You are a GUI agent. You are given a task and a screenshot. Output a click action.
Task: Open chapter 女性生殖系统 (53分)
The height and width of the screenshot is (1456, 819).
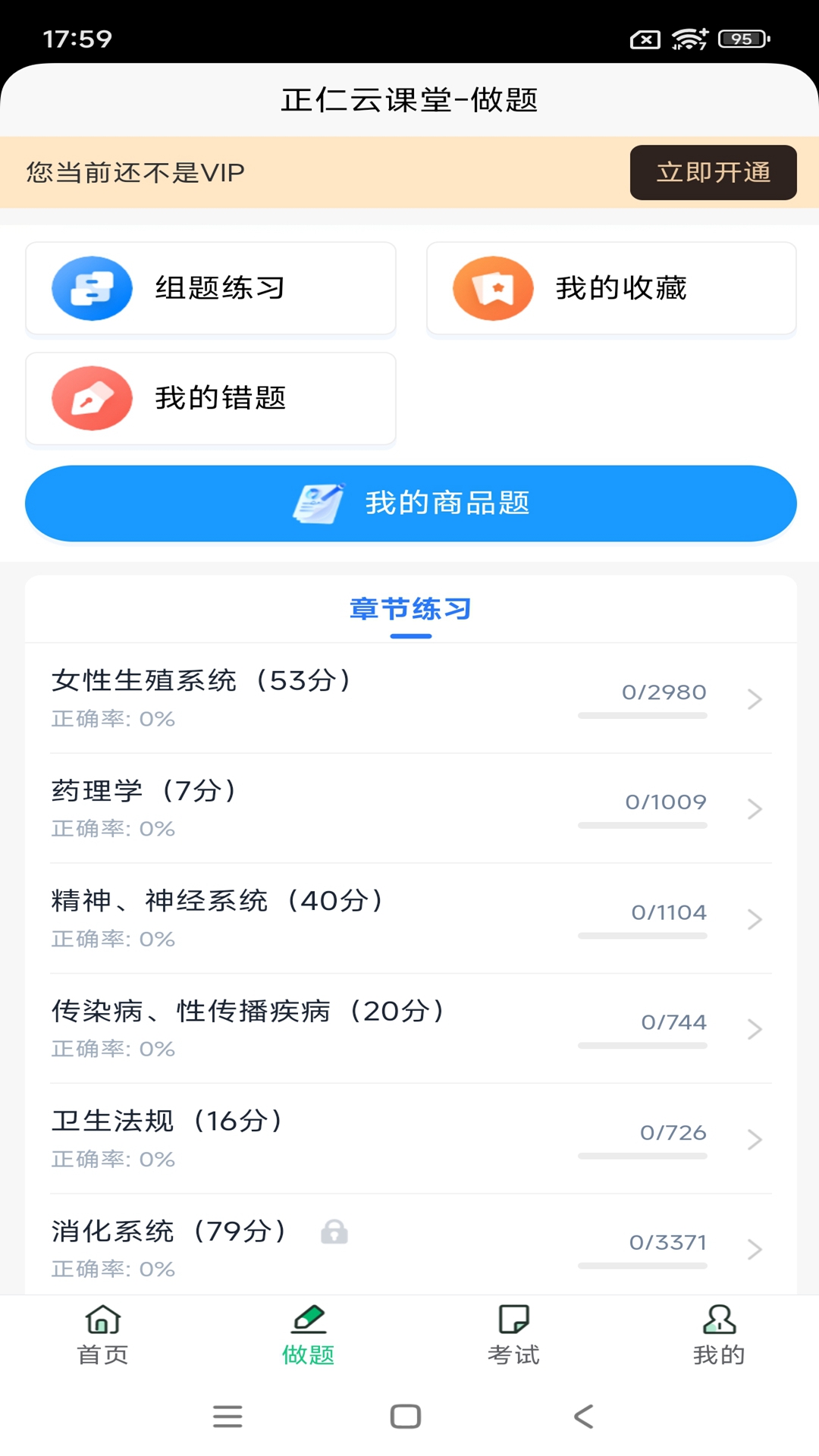(x=410, y=698)
